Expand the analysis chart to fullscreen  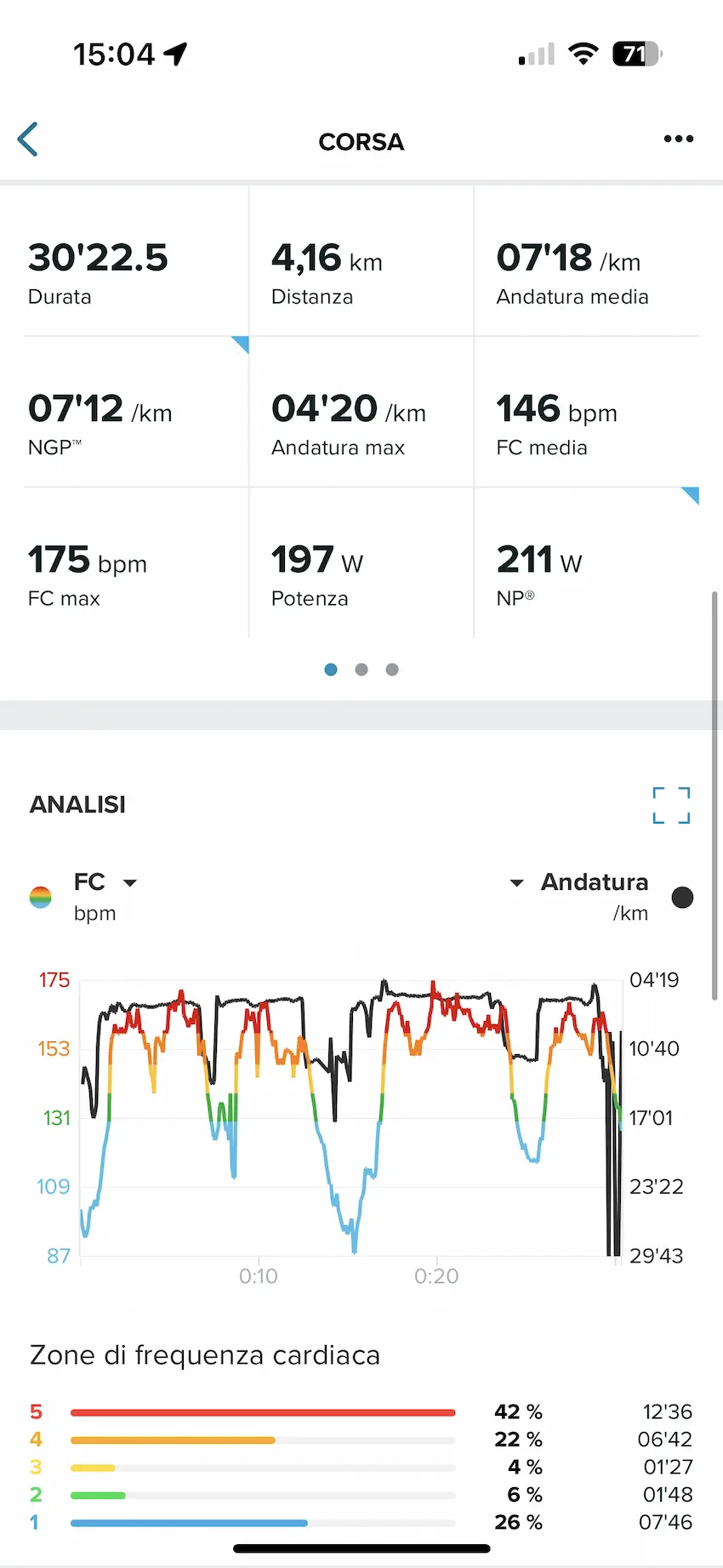[x=671, y=805]
